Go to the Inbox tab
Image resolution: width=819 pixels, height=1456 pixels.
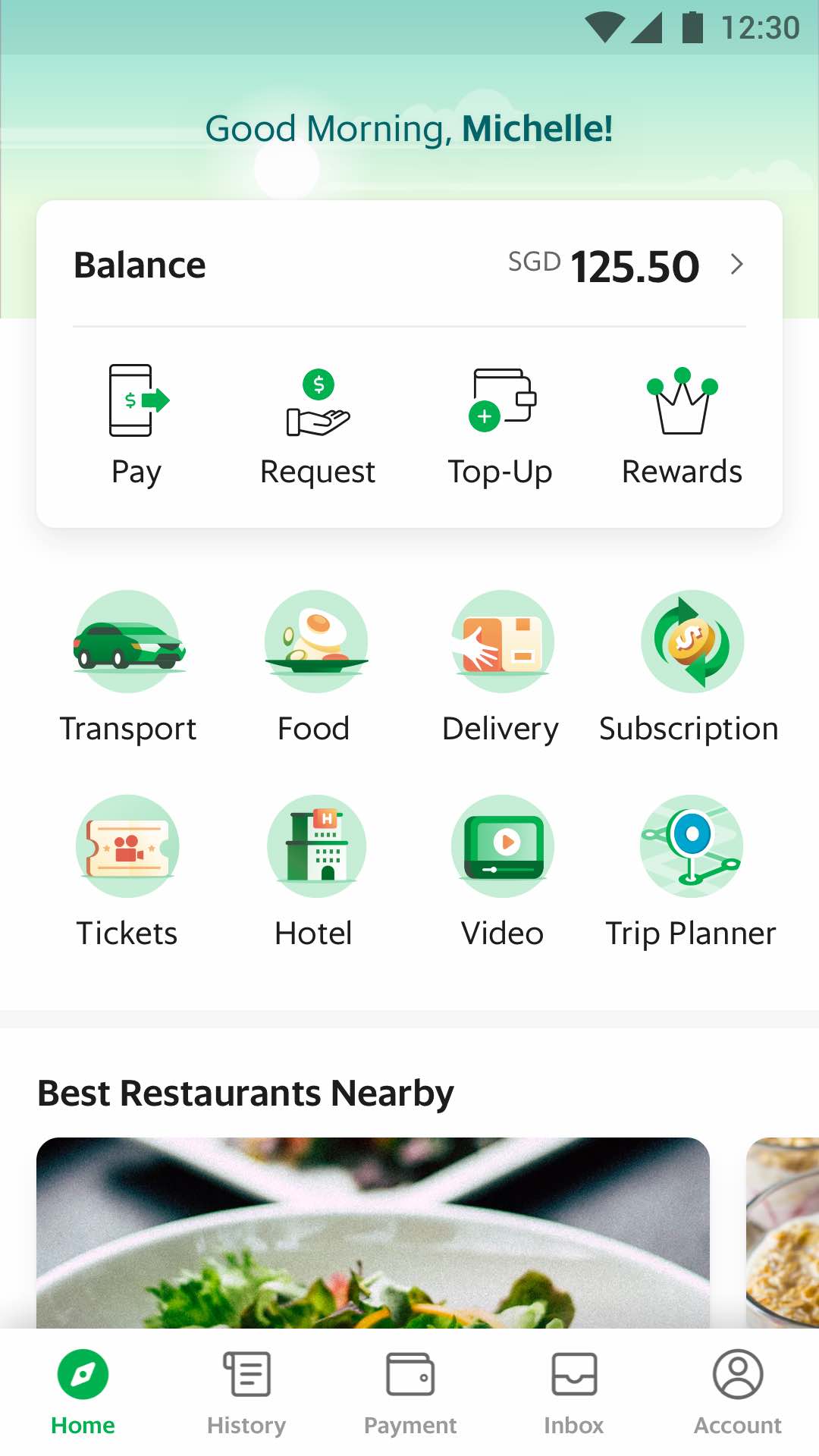click(575, 1388)
